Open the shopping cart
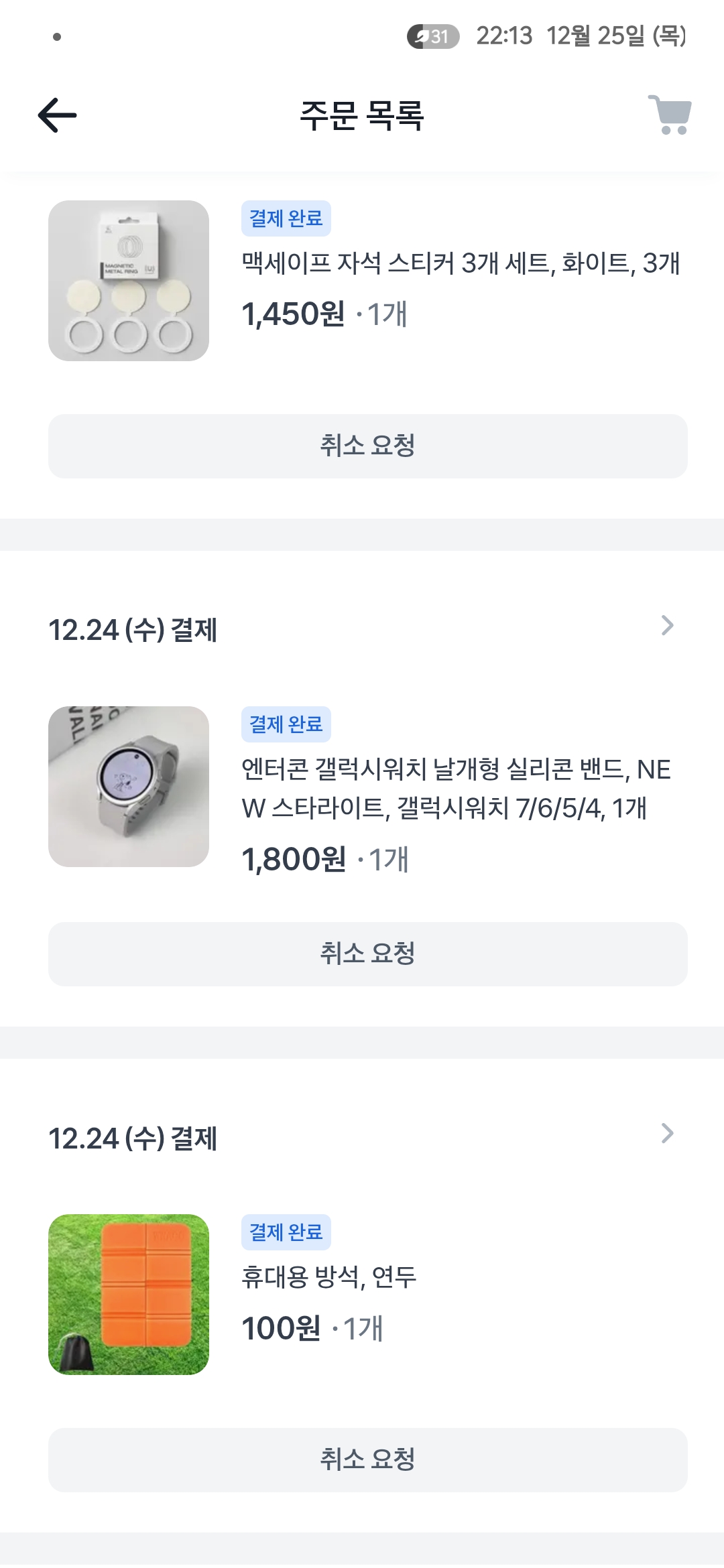This screenshot has height=1568, width=724. (670, 115)
